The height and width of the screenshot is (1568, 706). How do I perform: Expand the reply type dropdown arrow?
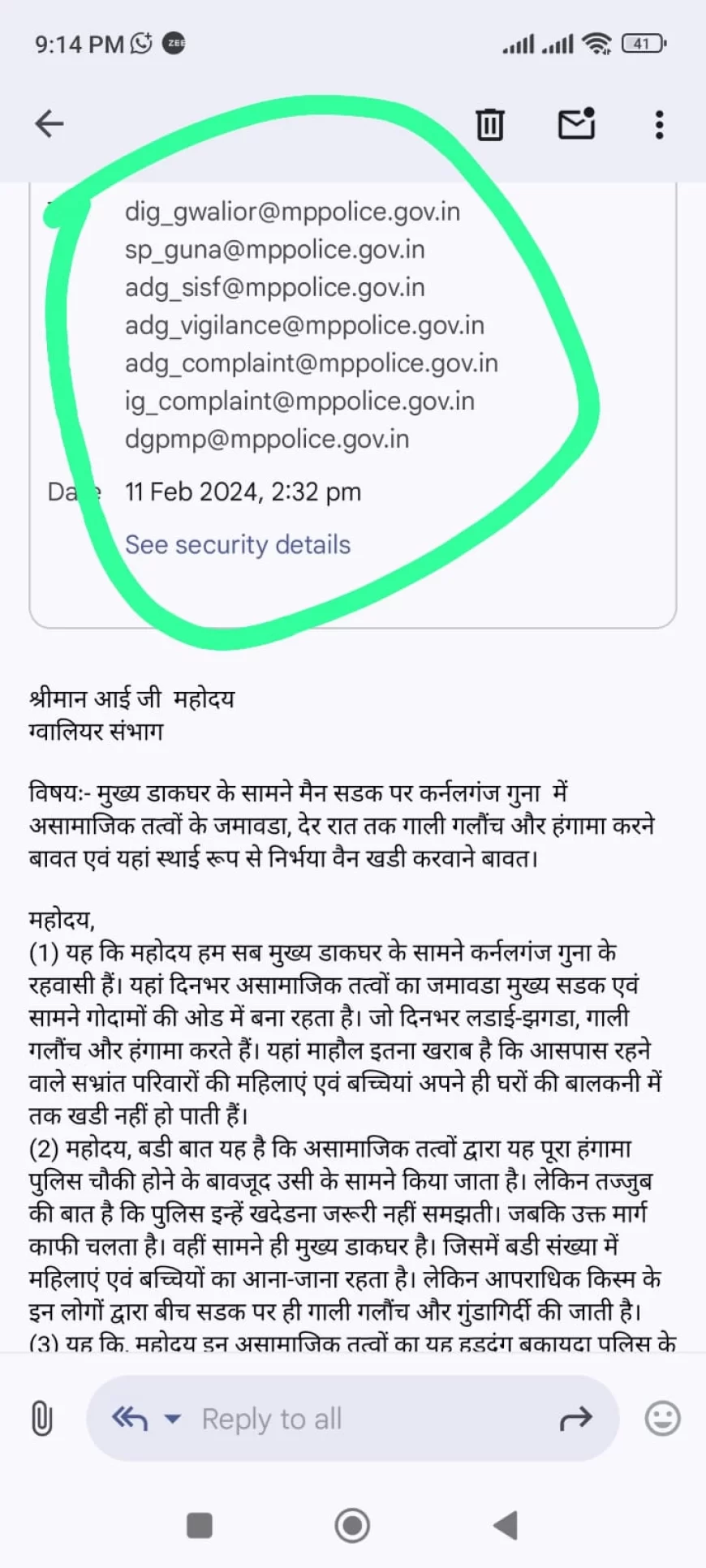click(x=172, y=1419)
